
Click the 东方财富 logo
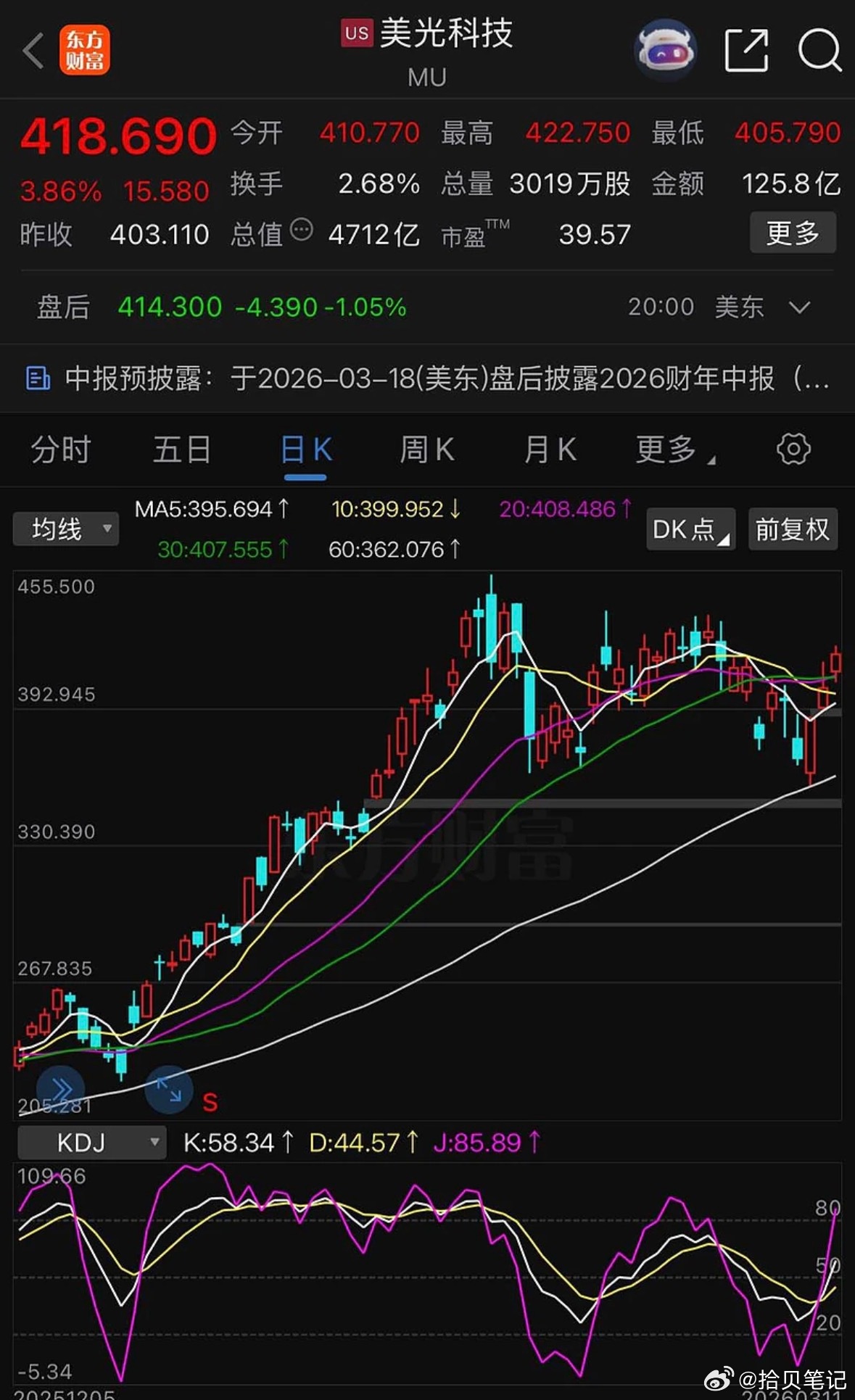click(85, 49)
